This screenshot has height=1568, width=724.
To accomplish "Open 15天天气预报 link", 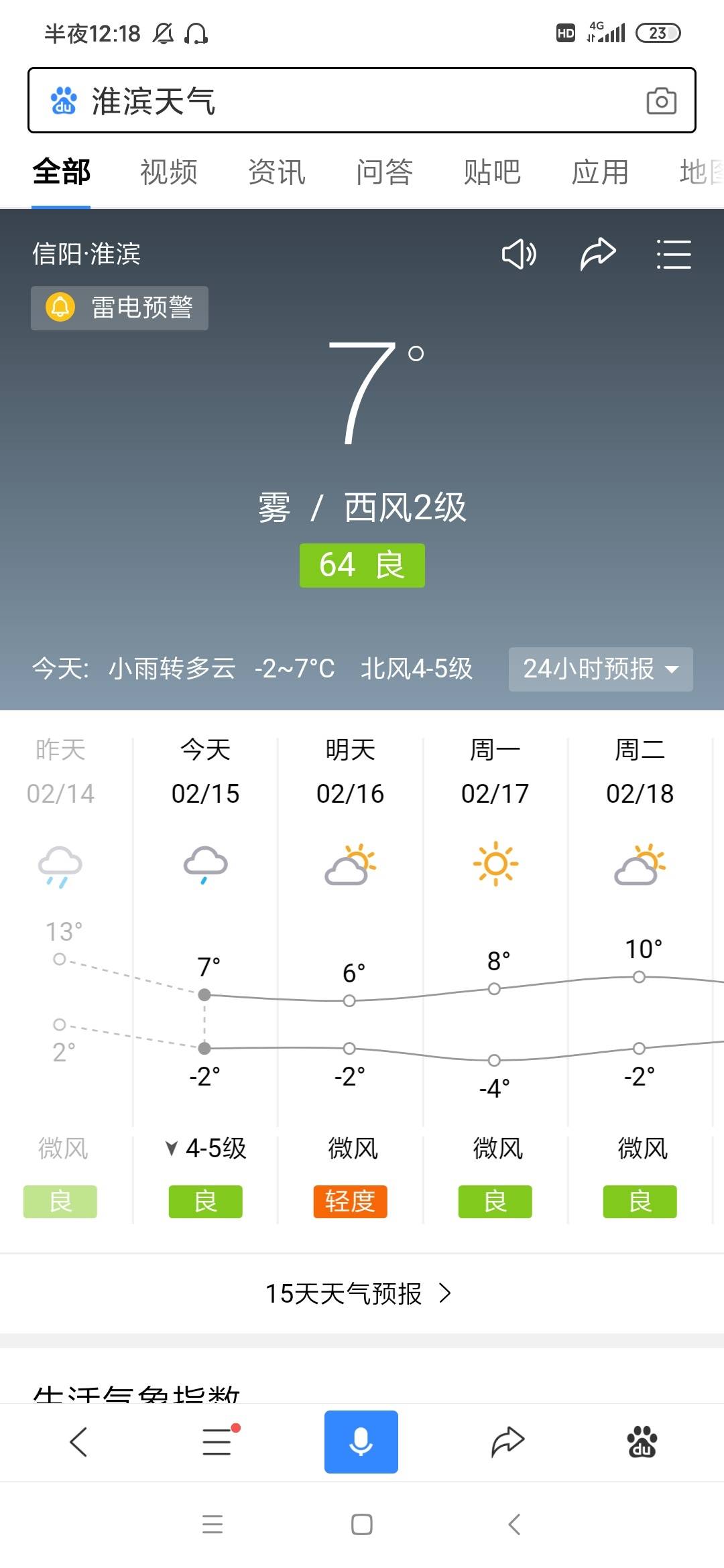I will (x=359, y=1293).
